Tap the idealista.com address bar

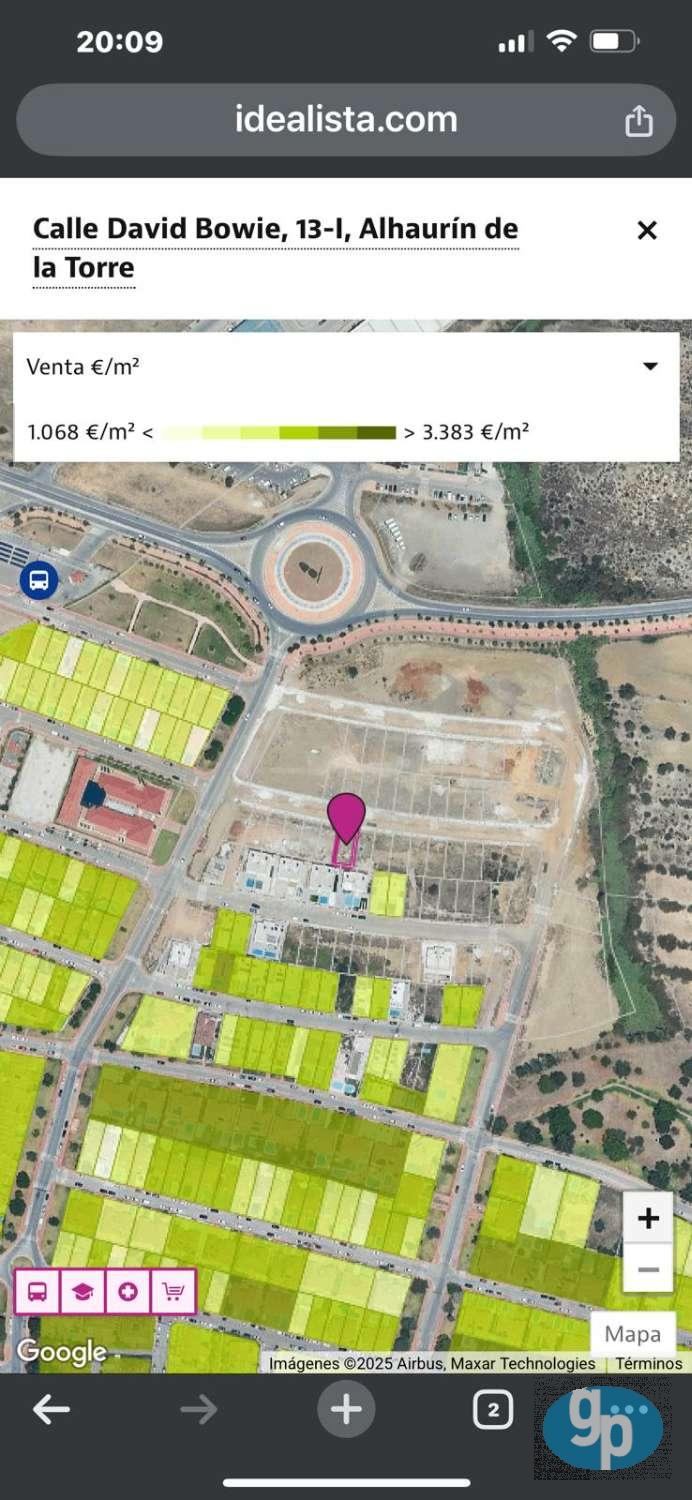(345, 120)
